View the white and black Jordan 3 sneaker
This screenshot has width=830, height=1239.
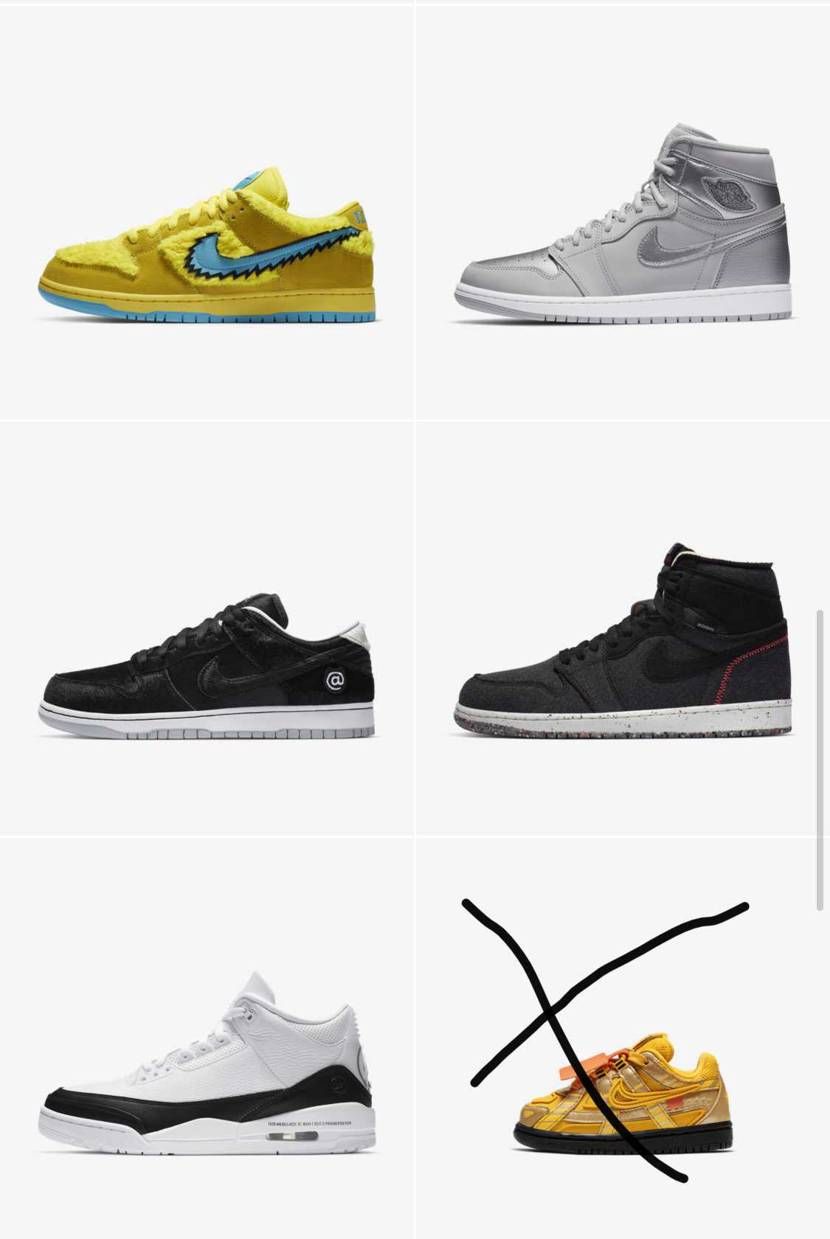click(x=207, y=1068)
